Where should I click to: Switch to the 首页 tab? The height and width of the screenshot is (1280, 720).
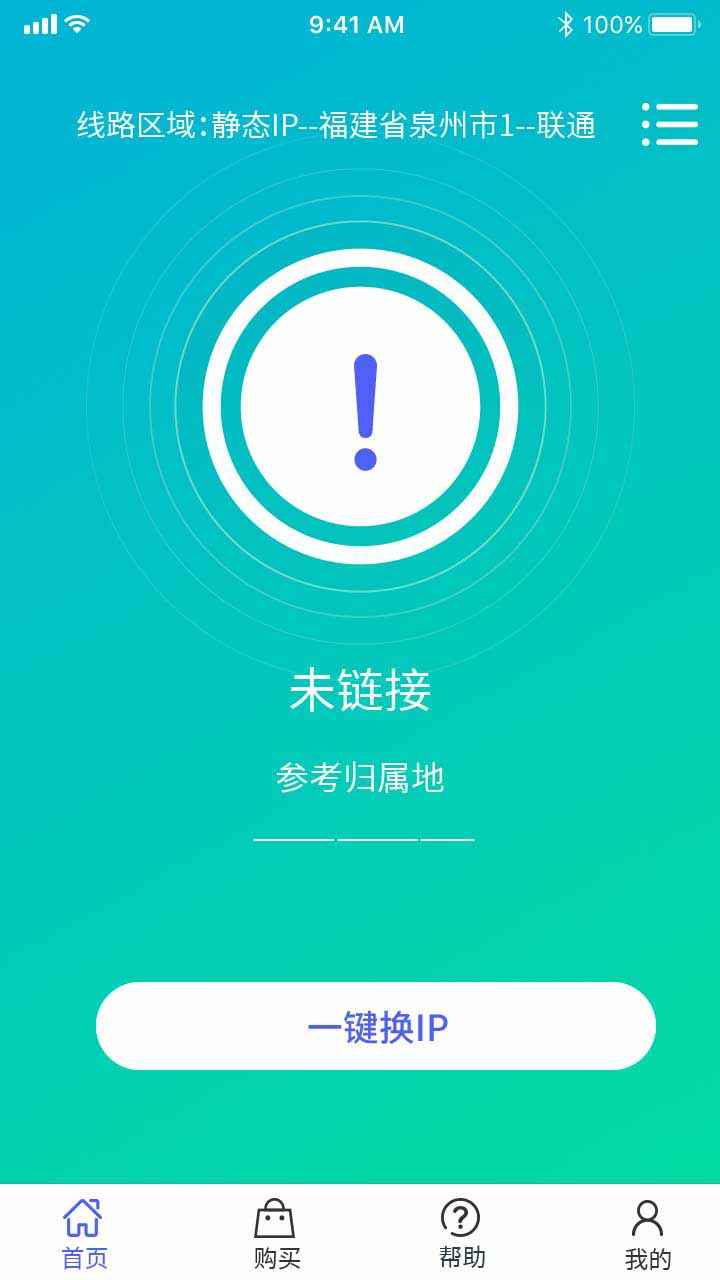tap(84, 1233)
